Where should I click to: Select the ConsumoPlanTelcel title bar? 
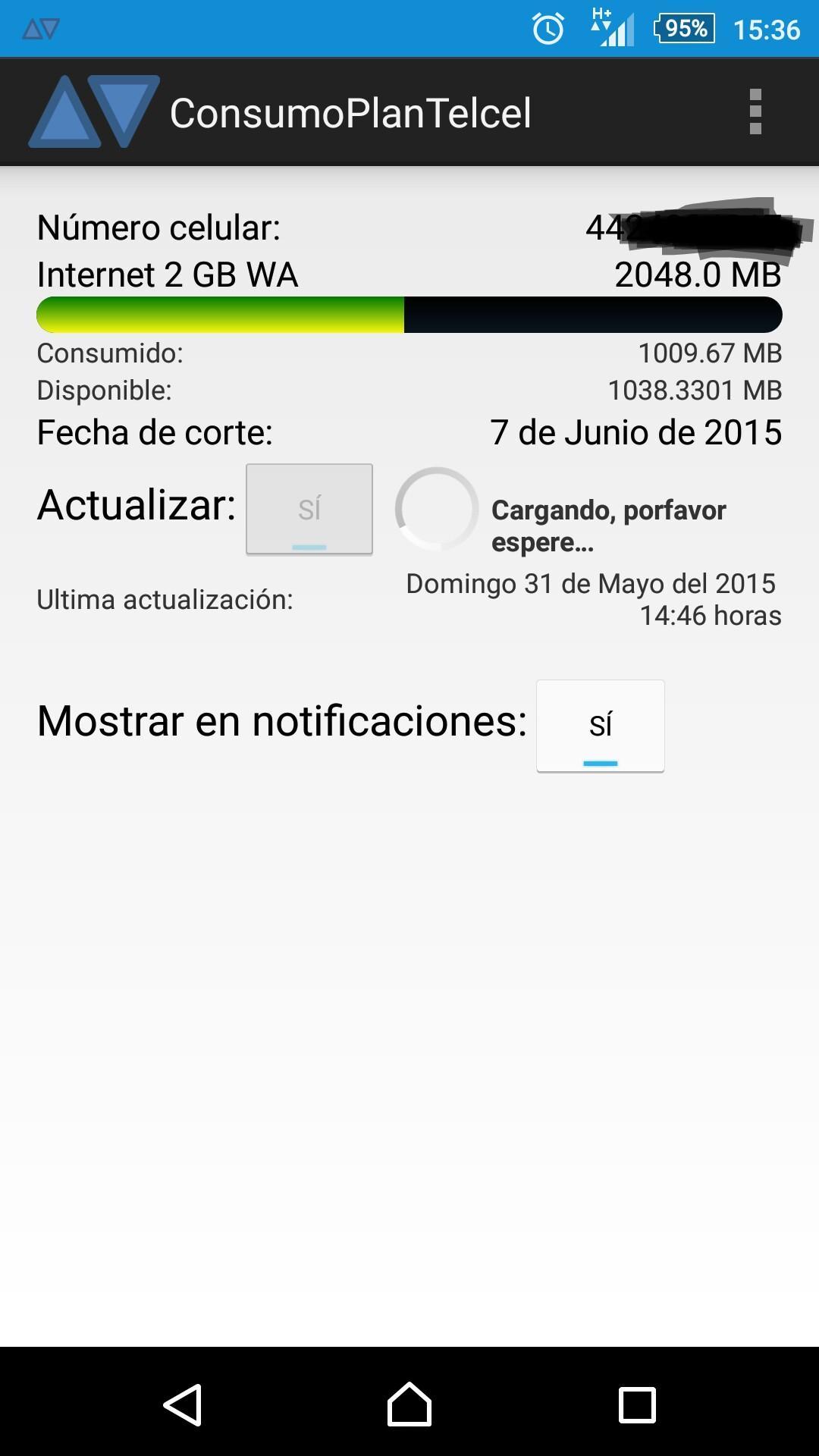351,111
